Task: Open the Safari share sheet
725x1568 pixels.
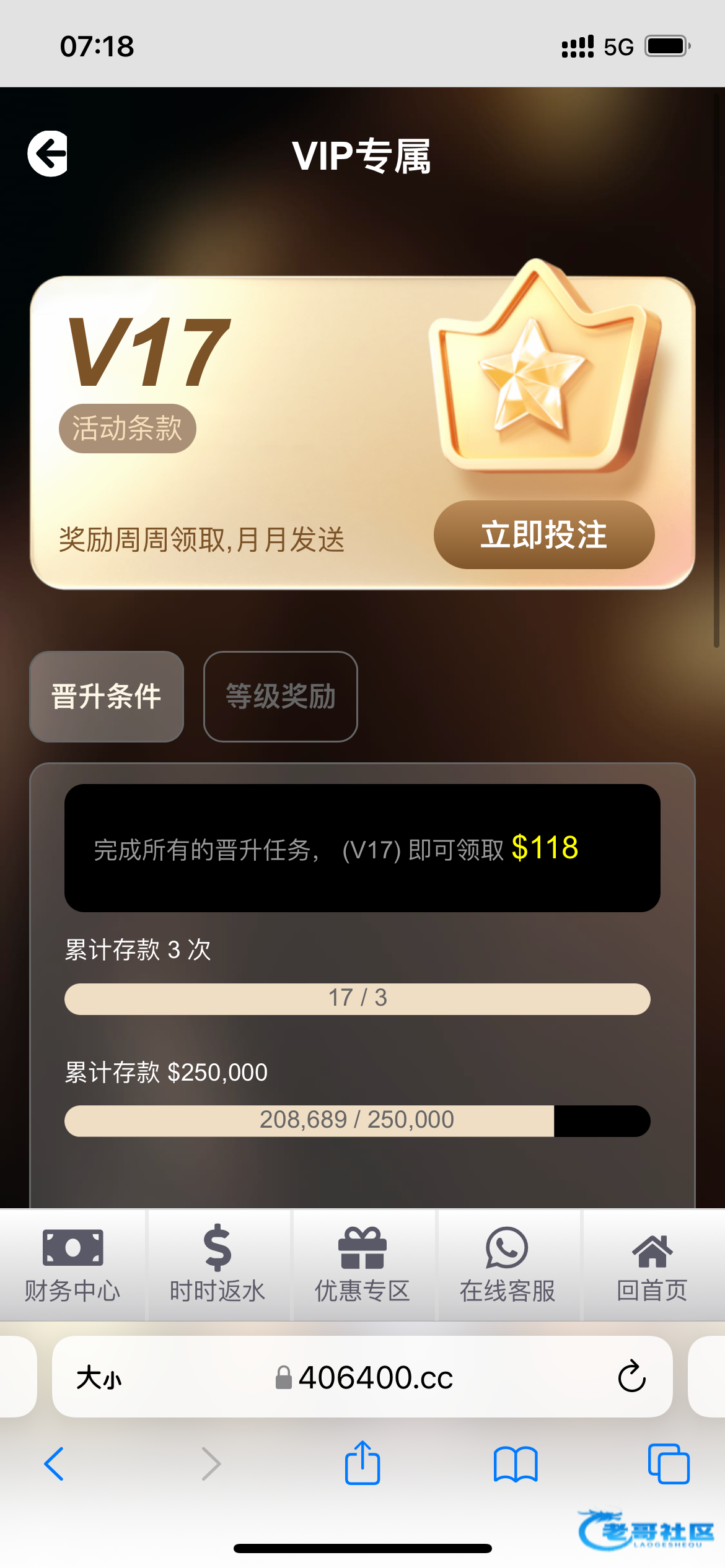Action: (362, 1463)
